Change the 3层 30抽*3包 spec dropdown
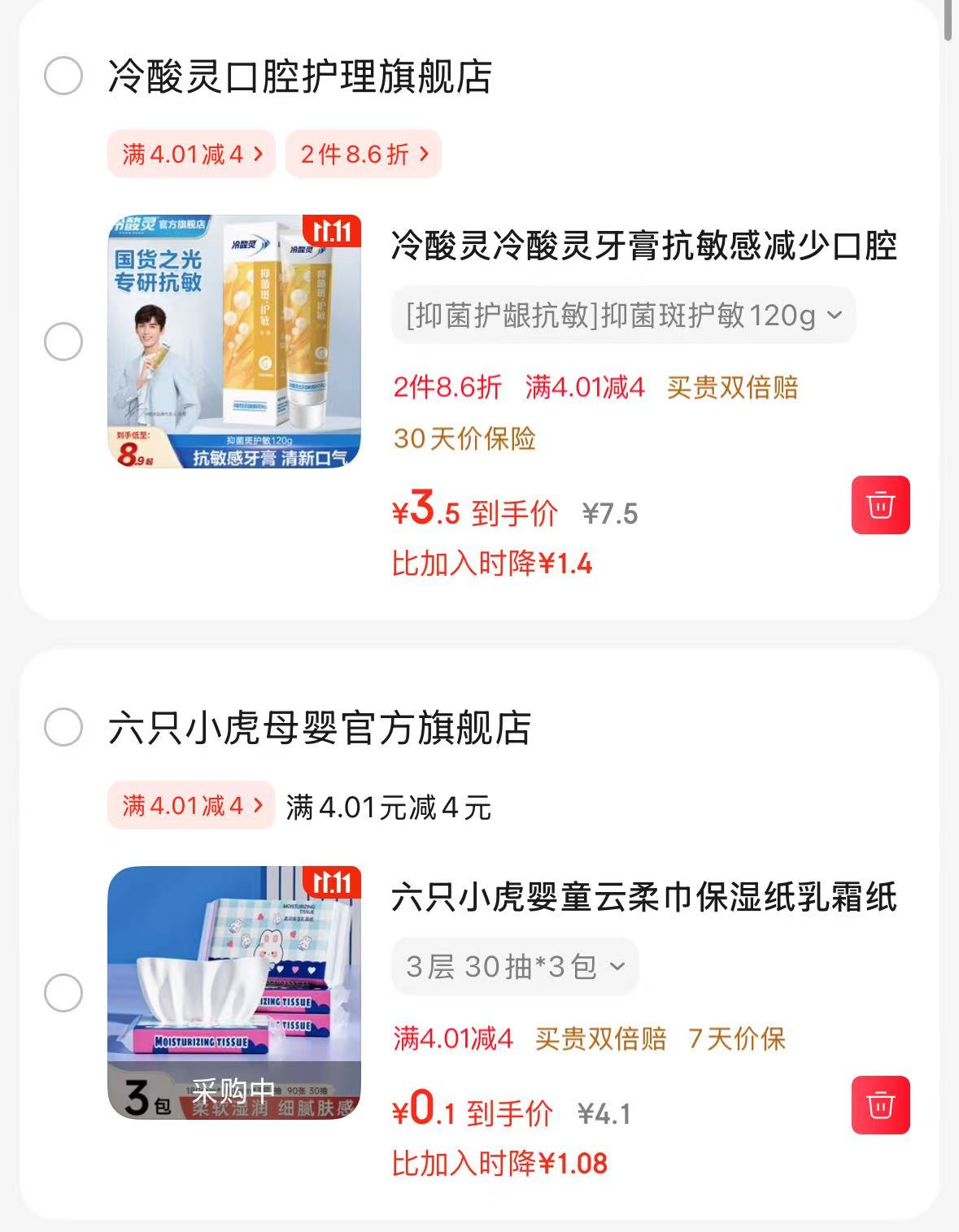The height and width of the screenshot is (1232, 959). (514, 967)
